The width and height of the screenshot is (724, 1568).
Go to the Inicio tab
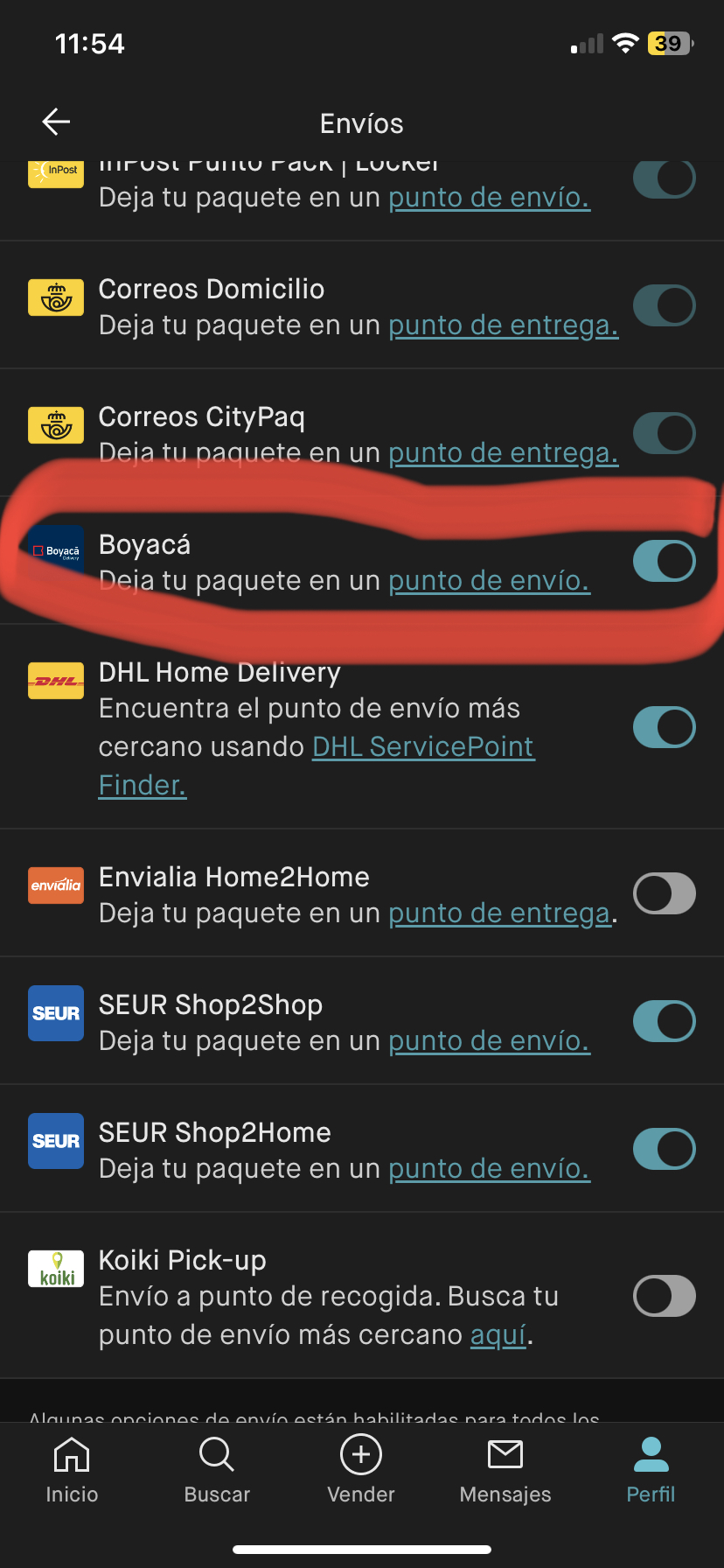pyautogui.click(x=72, y=1470)
